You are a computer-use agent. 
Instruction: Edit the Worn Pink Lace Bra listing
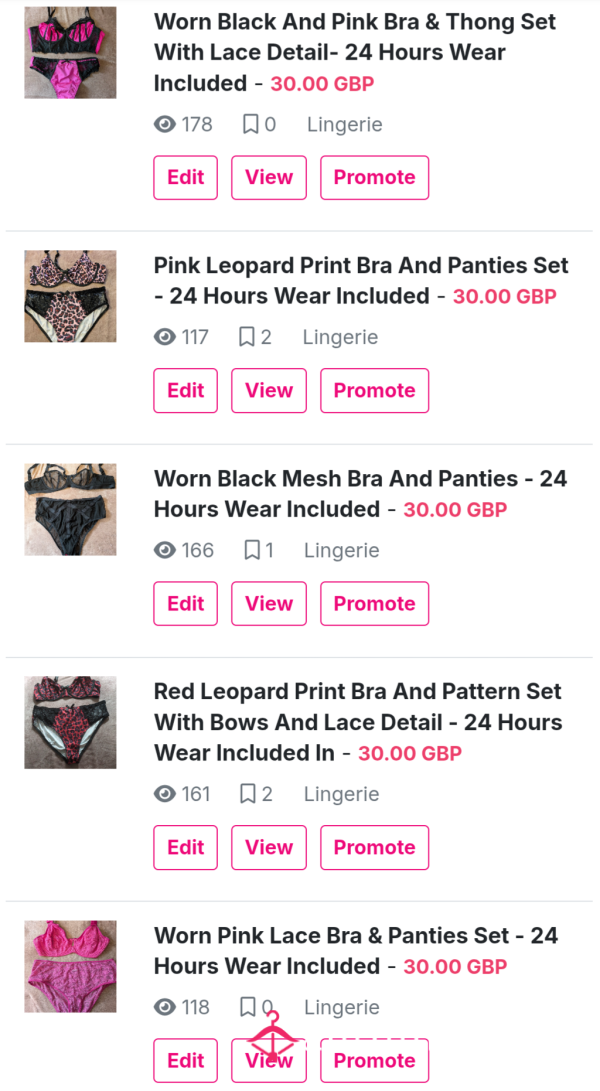pos(186,1060)
